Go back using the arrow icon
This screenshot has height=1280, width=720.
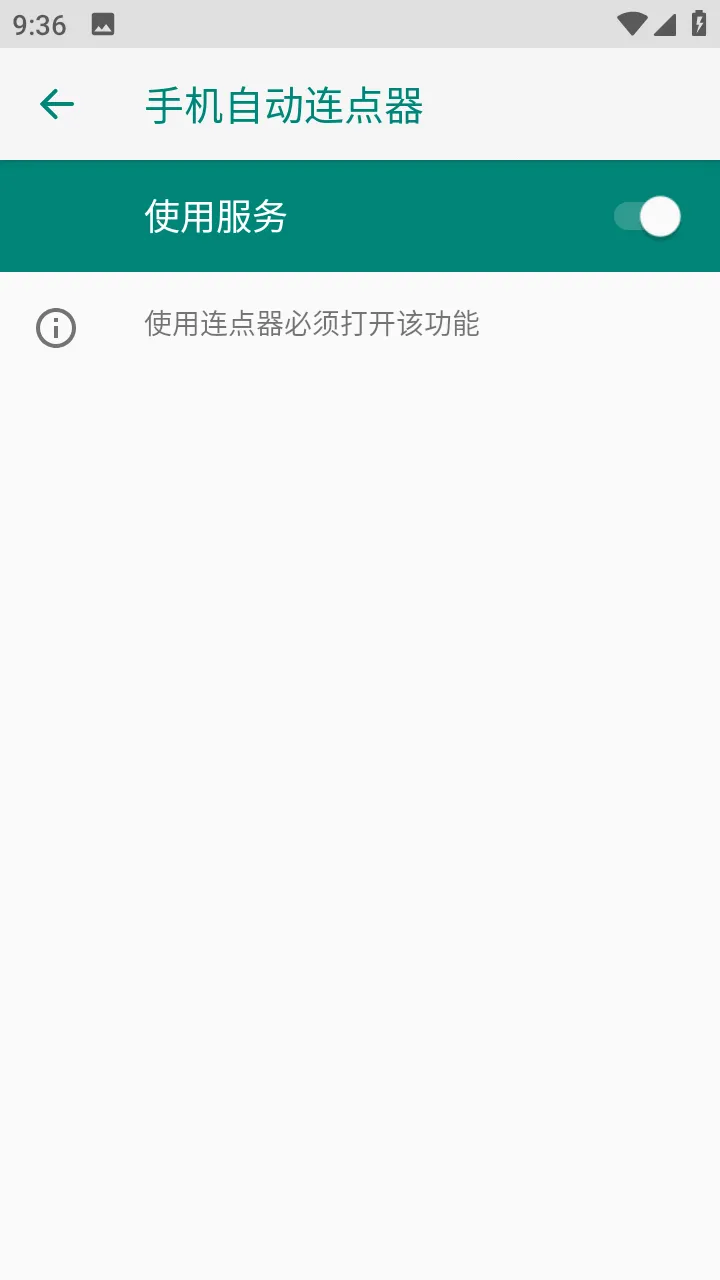pyautogui.click(x=56, y=104)
